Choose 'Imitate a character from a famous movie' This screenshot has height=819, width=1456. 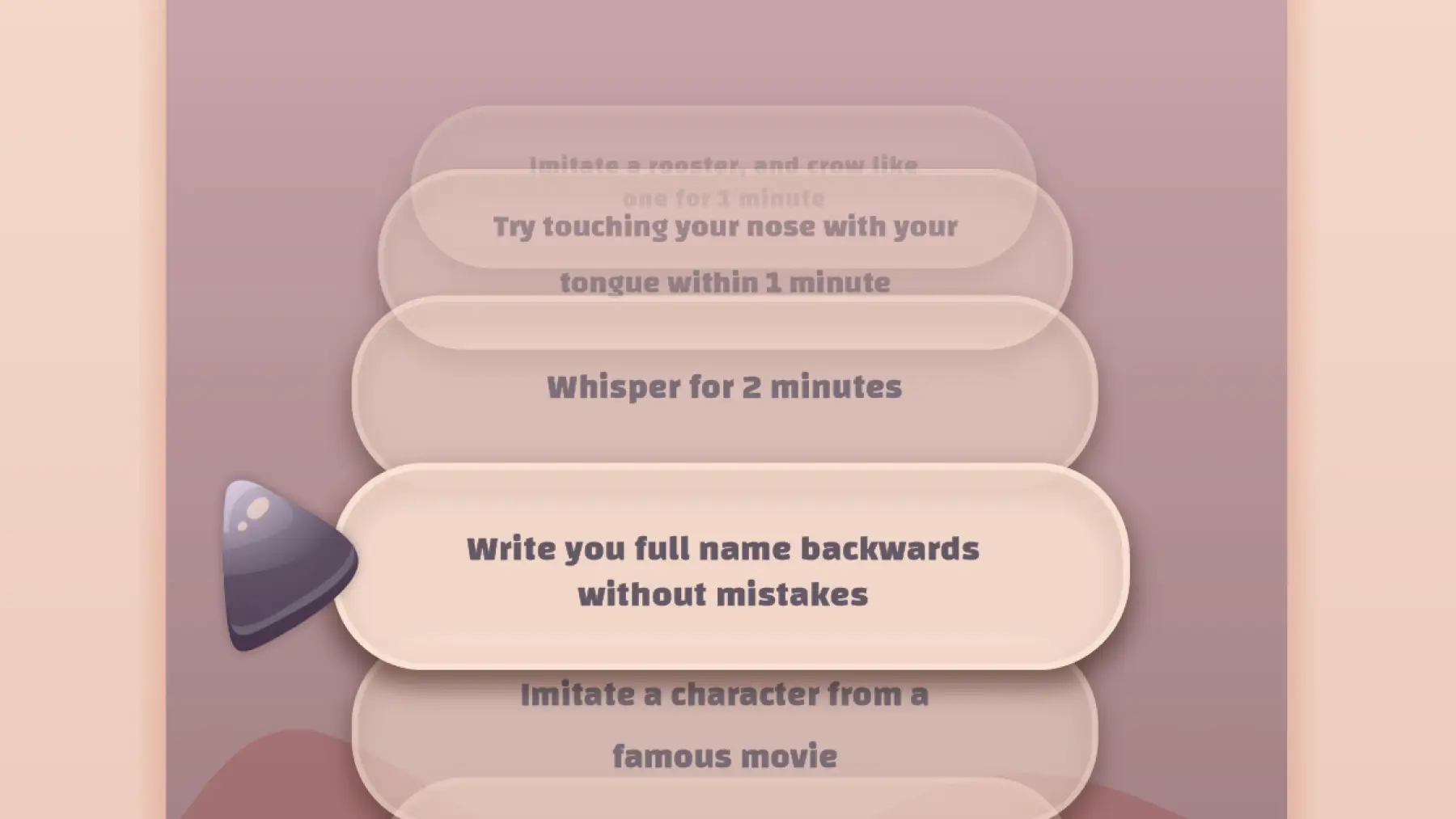click(x=723, y=725)
